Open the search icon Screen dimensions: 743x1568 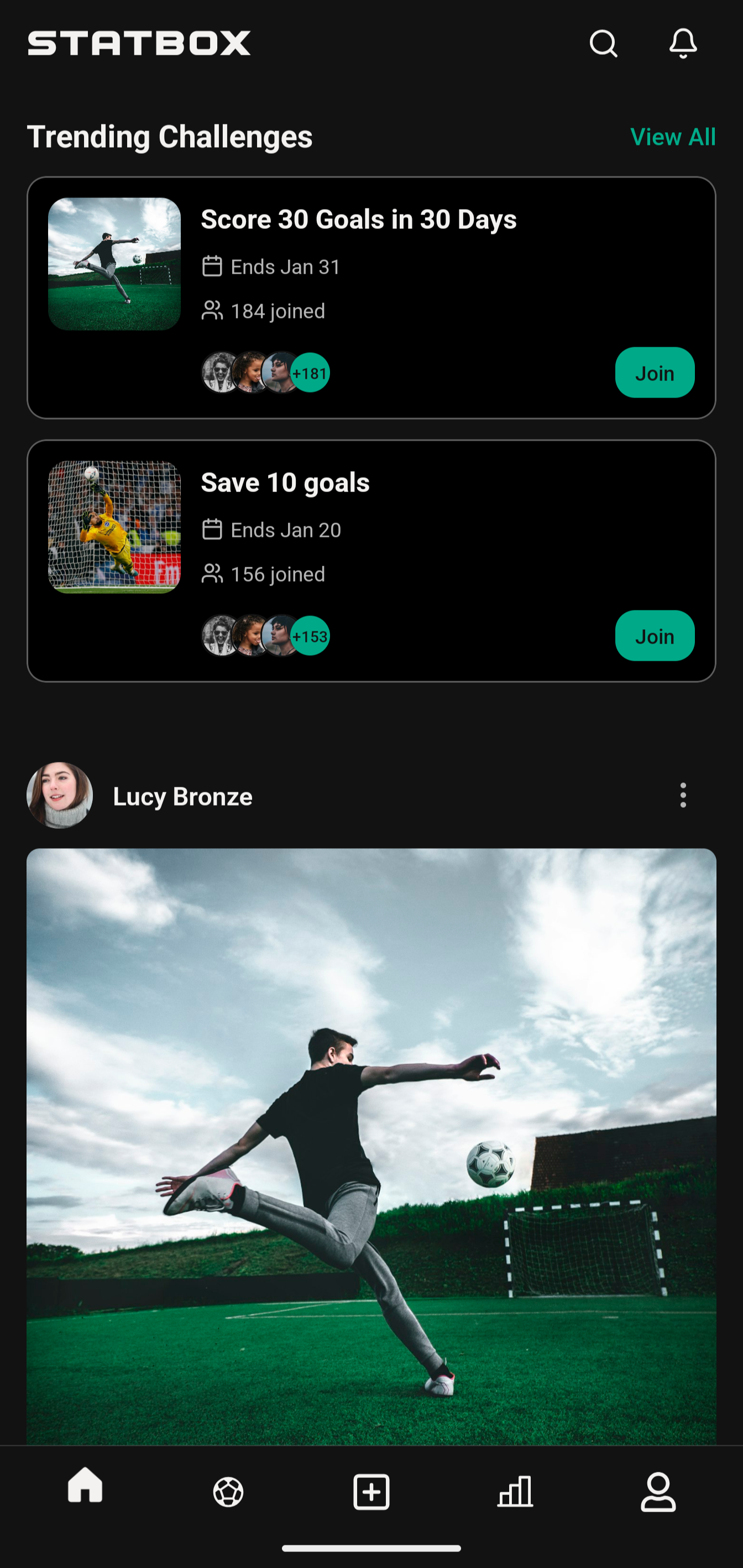point(603,44)
